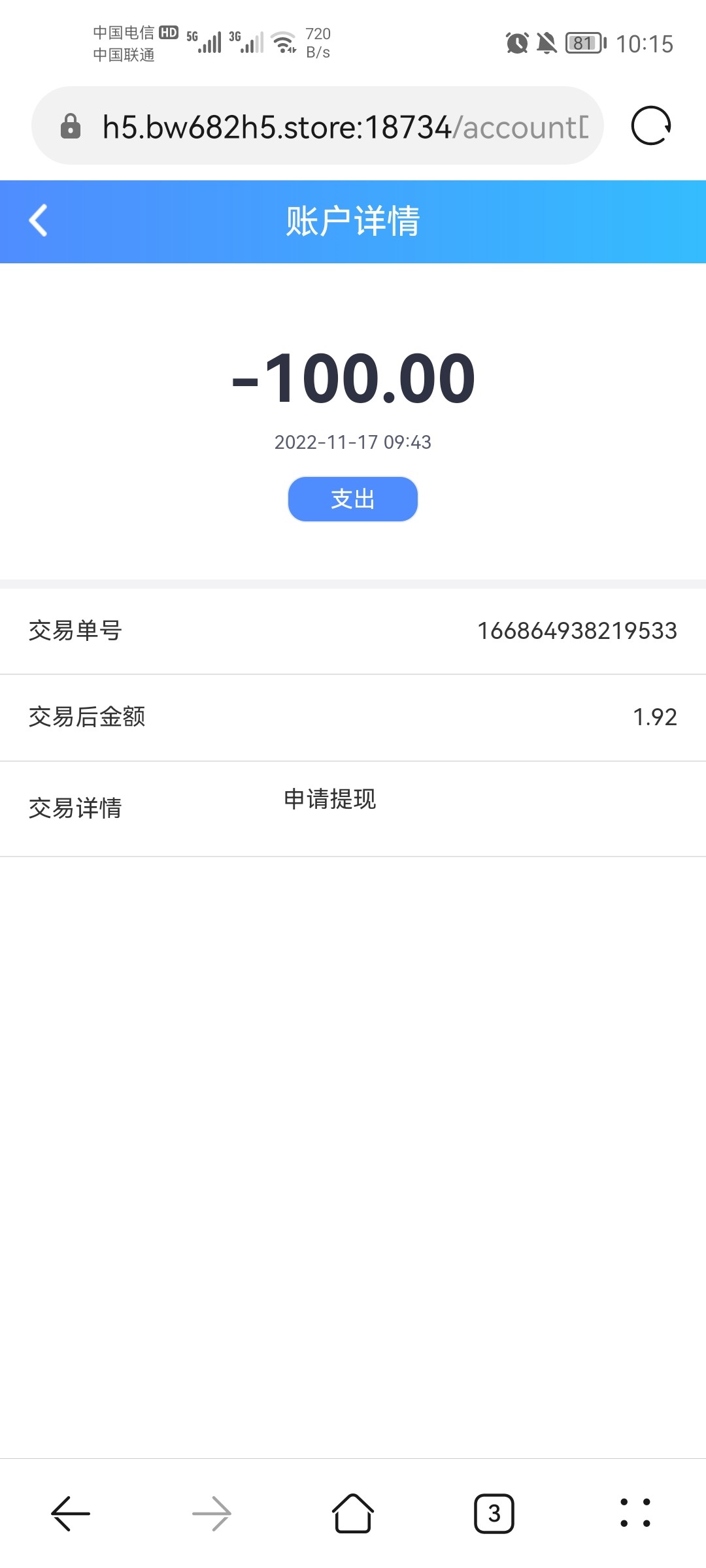Select the 账户详情 title bar

(353, 220)
